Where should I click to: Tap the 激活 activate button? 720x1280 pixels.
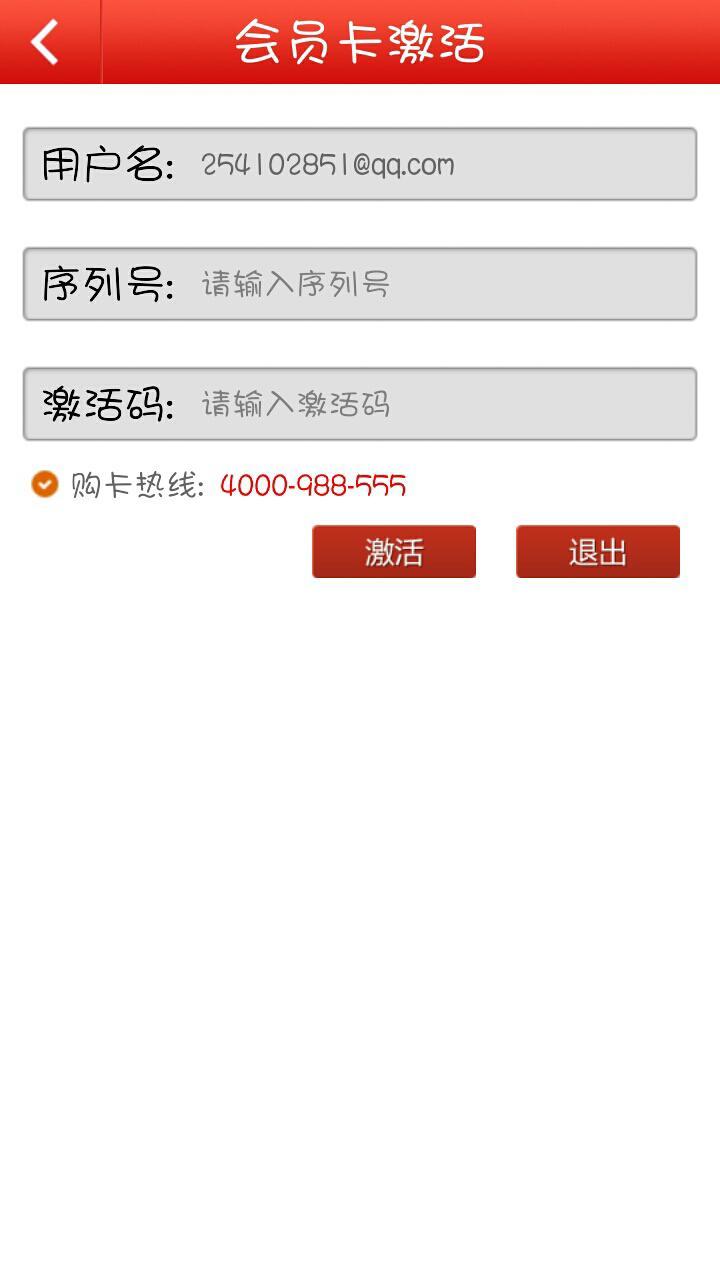click(x=393, y=552)
